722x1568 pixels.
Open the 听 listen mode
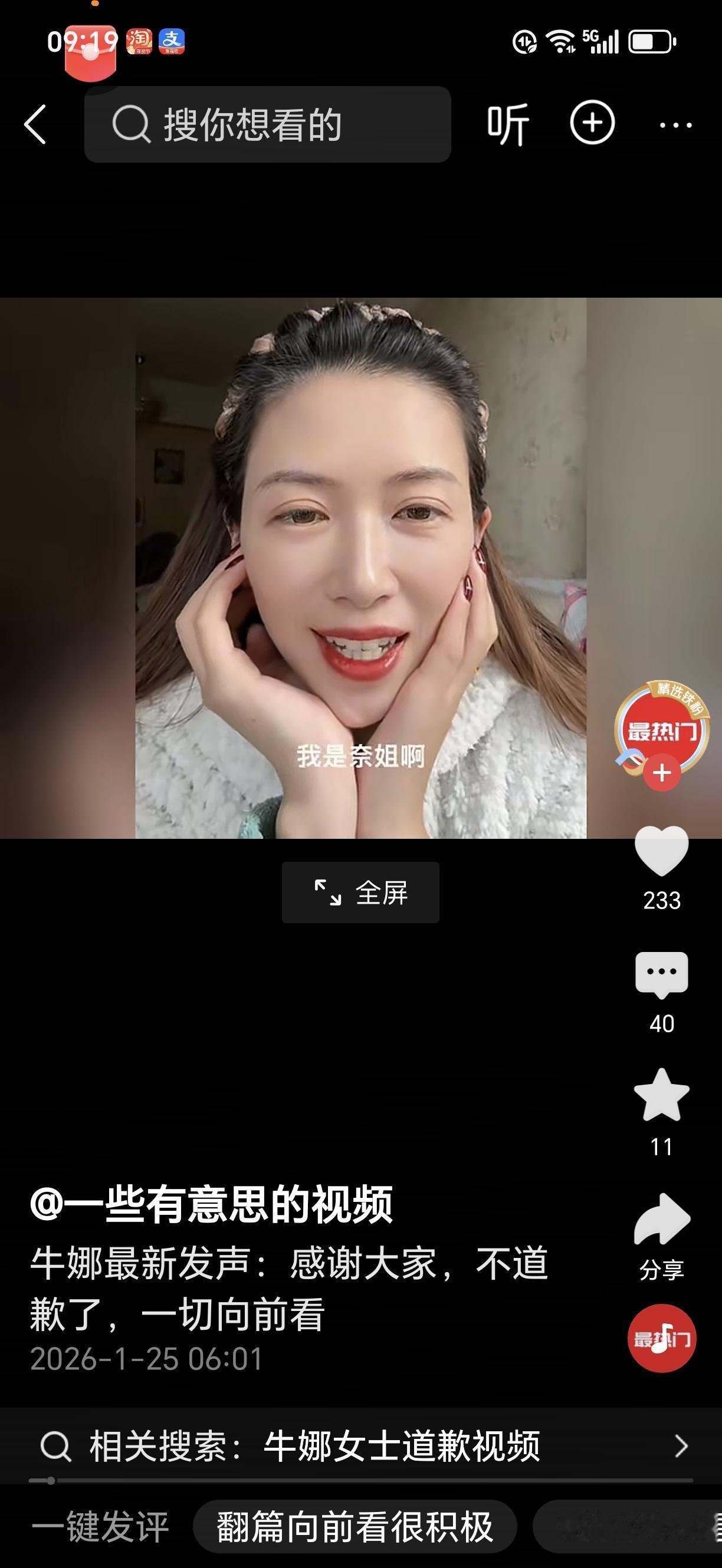click(510, 124)
